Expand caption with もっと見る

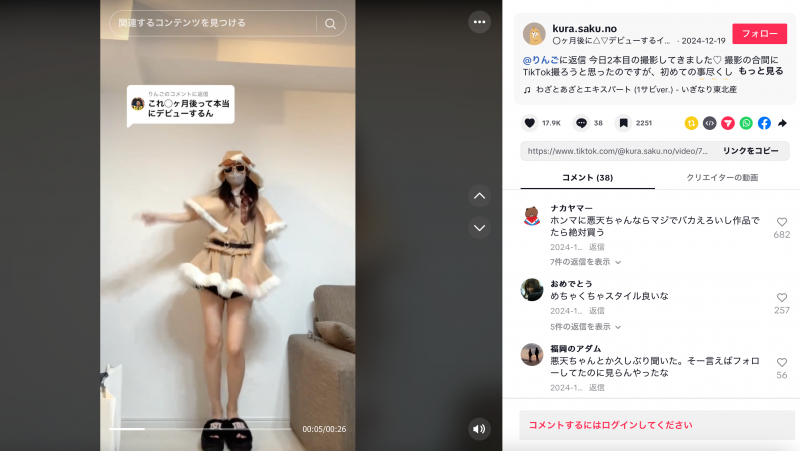(760, 72)
